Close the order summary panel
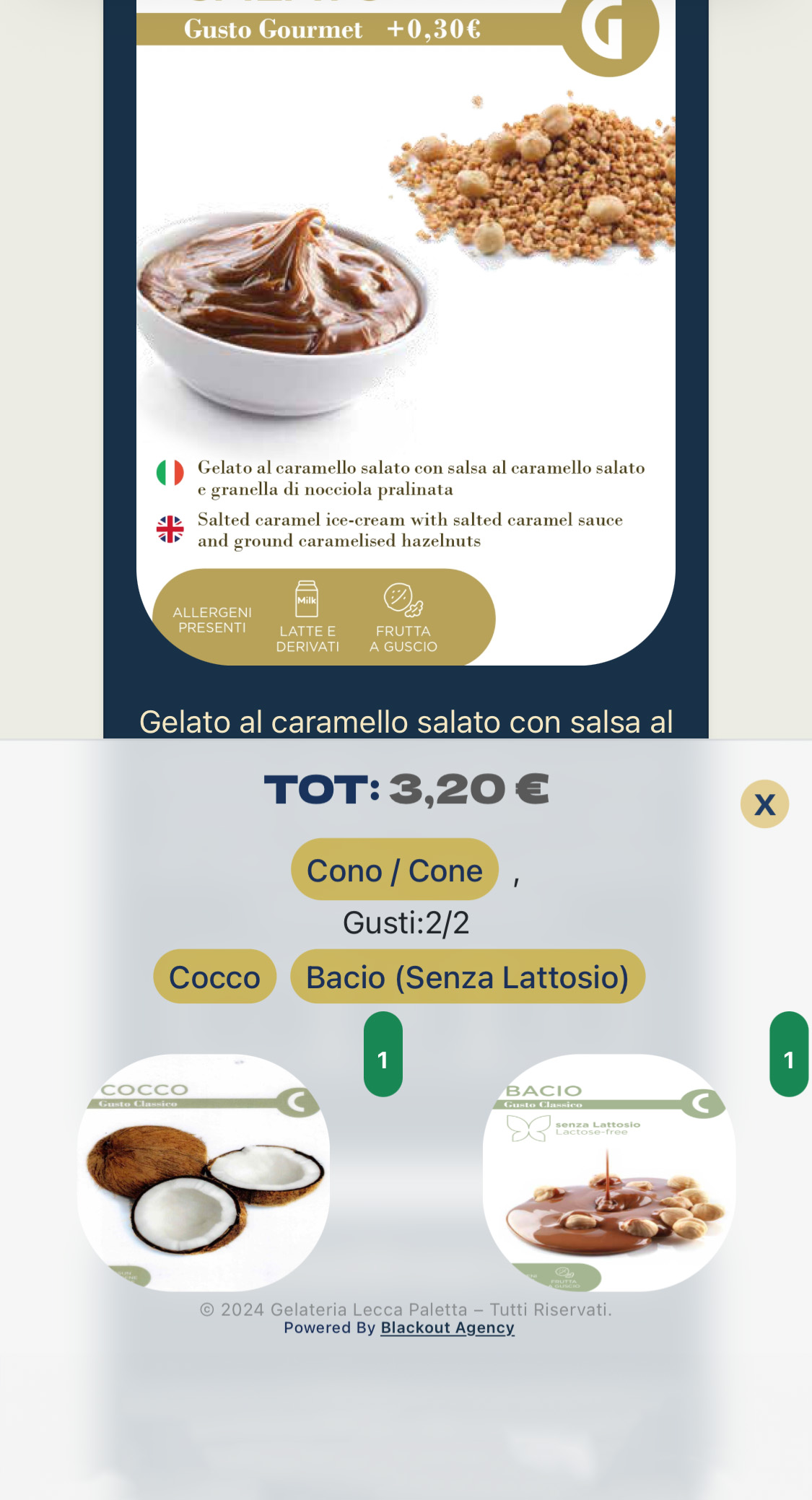This screenshot has height=1500, width=812. [x=764, y=804]
